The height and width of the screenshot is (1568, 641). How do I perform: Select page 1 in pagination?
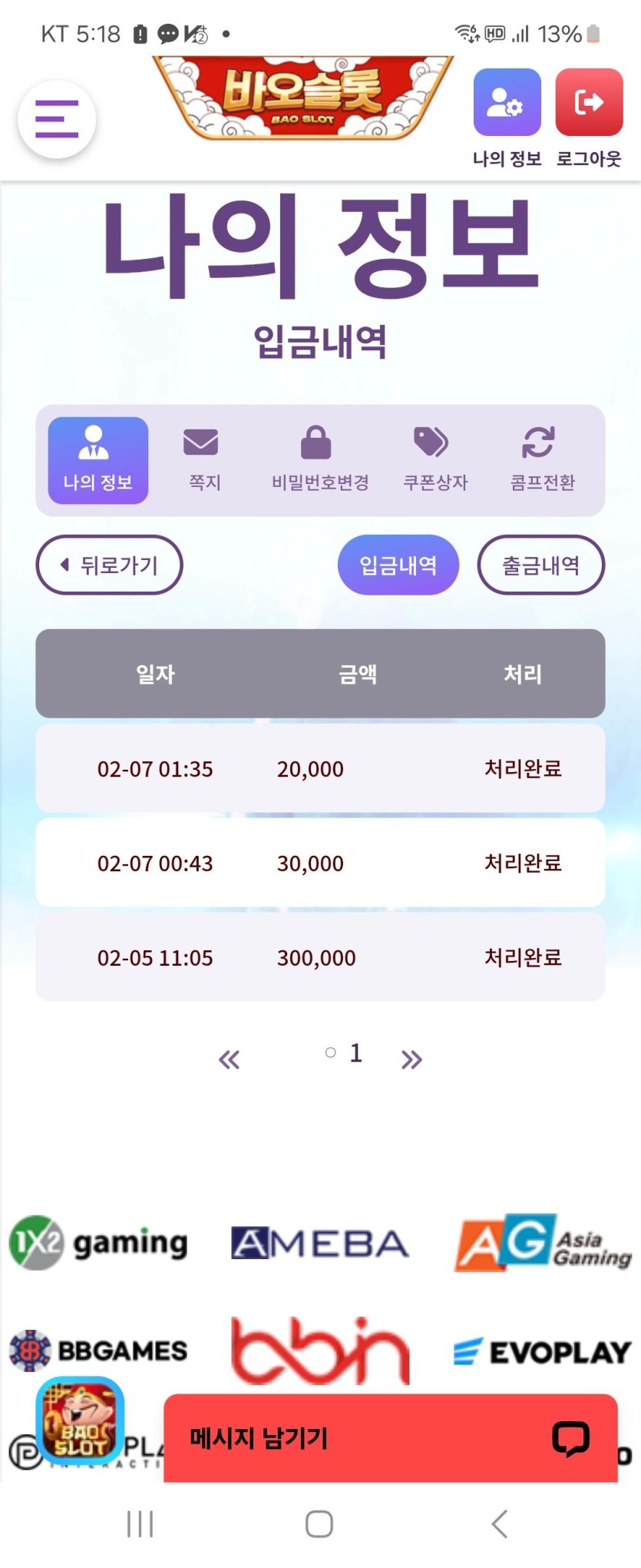coord(355,1053)
